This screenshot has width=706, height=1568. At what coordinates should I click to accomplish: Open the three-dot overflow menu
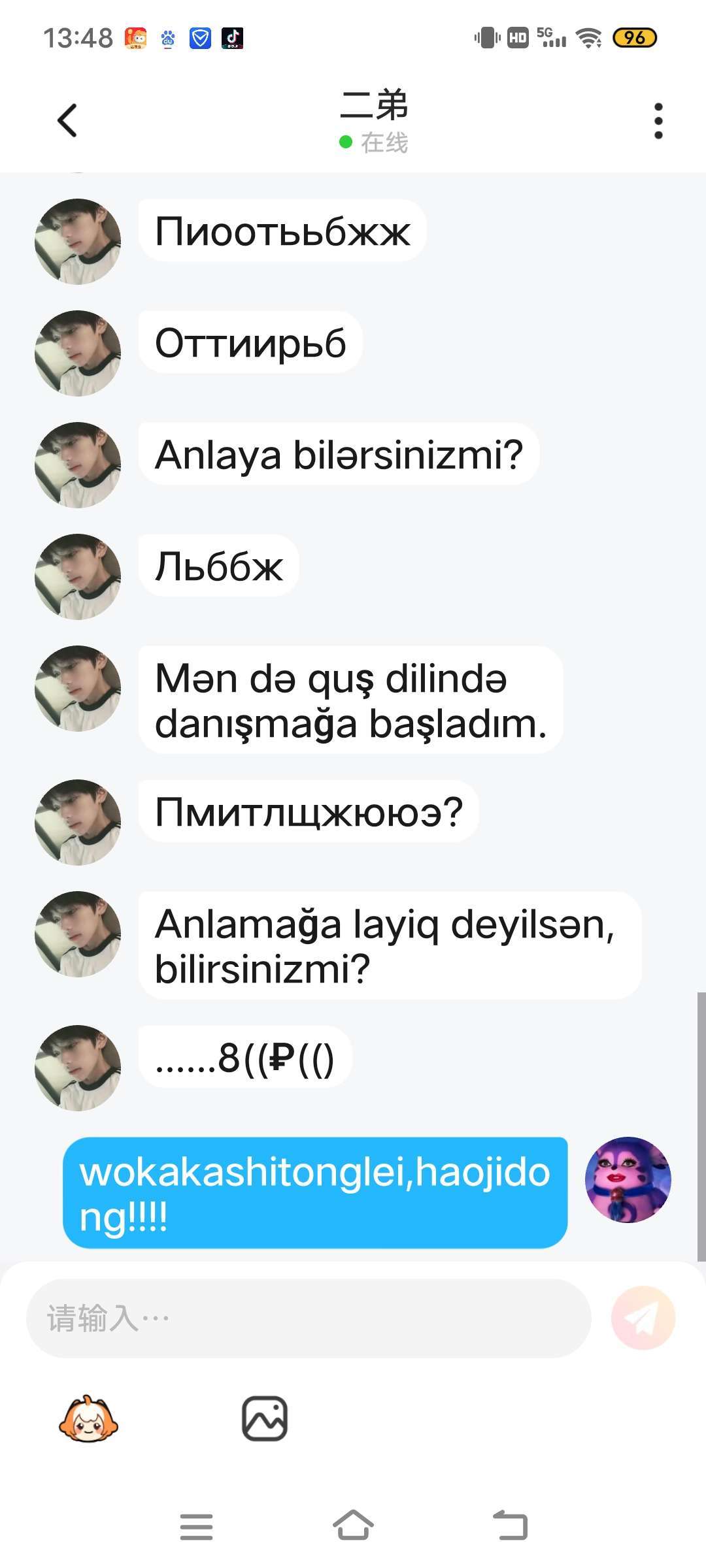coord(658,121)
